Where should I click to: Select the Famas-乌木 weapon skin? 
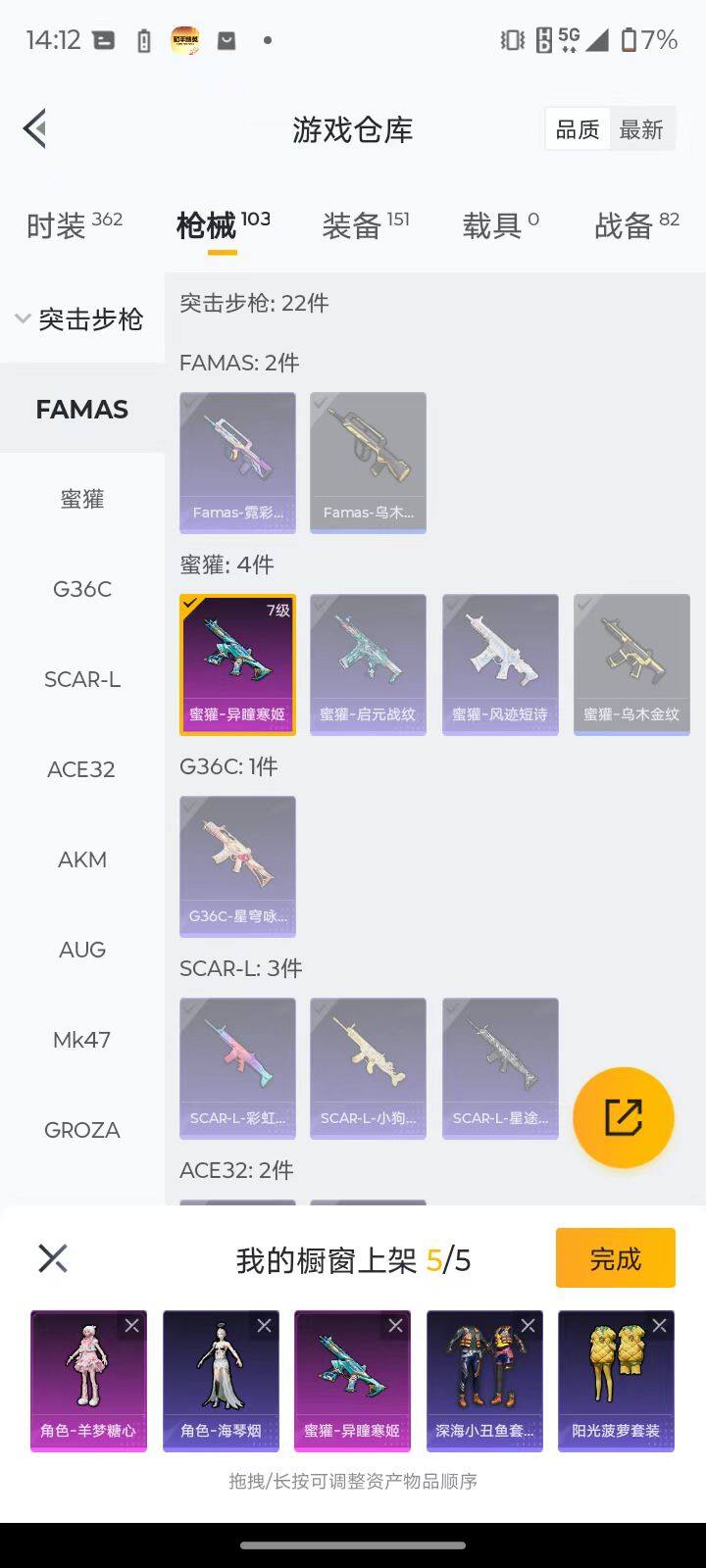click(x=369, y=463)
